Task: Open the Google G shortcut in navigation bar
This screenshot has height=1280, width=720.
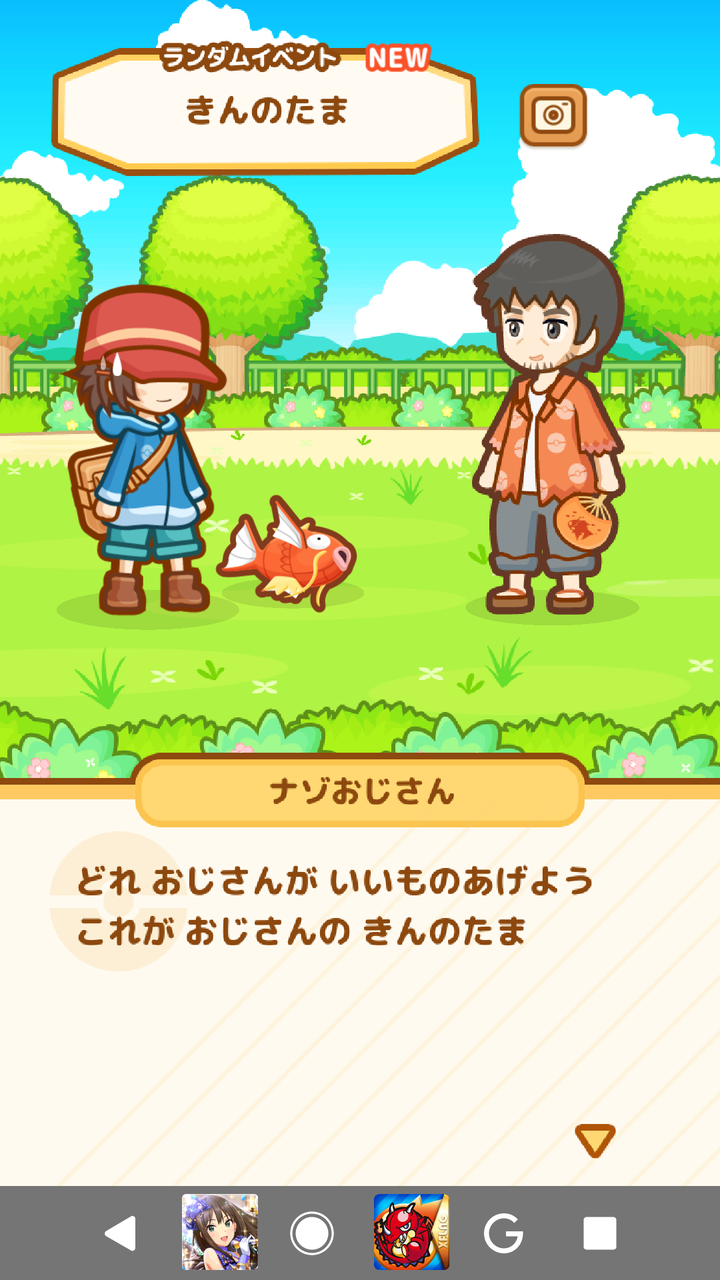Action: pos(503,1233)
